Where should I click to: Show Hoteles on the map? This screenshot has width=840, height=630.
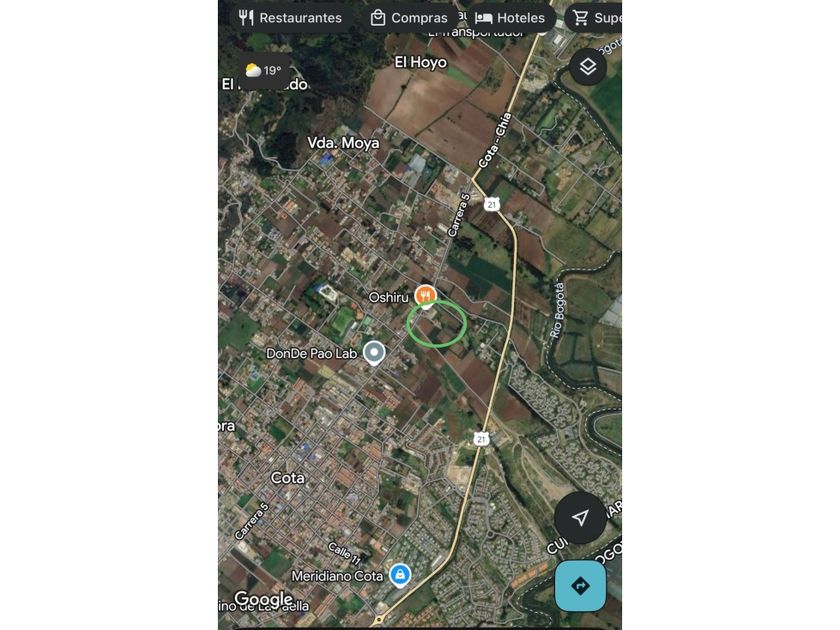click(510, 18)
